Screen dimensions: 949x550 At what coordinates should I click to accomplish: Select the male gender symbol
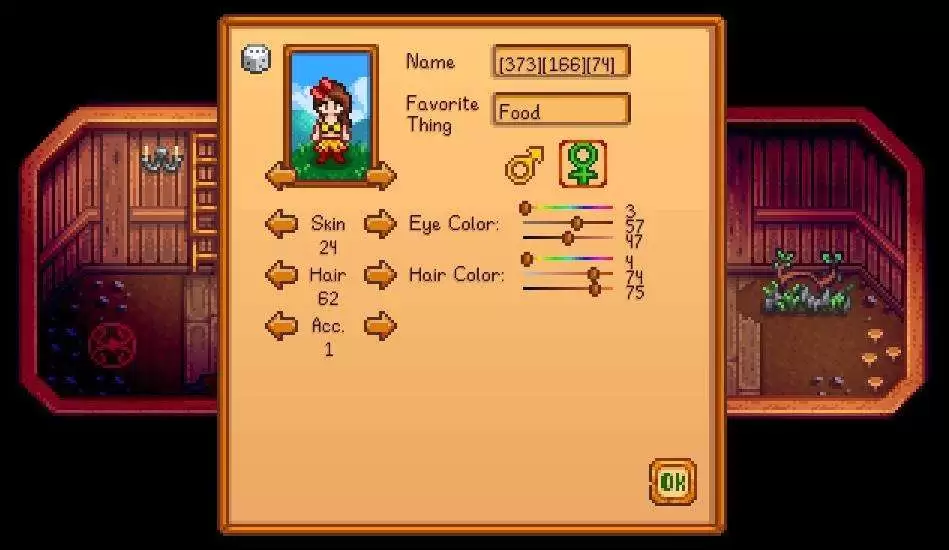[x=524, y=164]
